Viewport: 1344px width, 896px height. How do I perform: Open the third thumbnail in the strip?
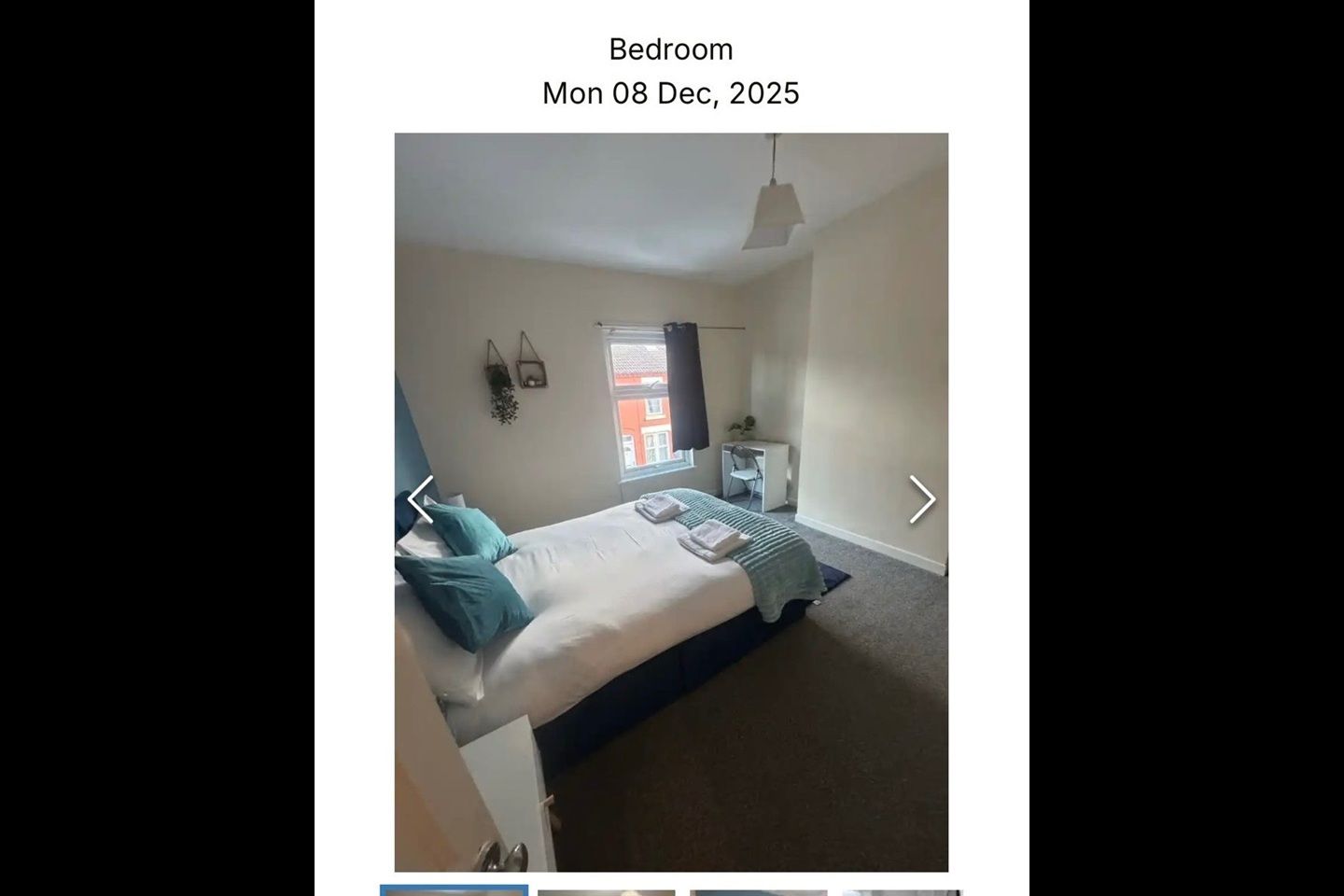click(758, 891)
